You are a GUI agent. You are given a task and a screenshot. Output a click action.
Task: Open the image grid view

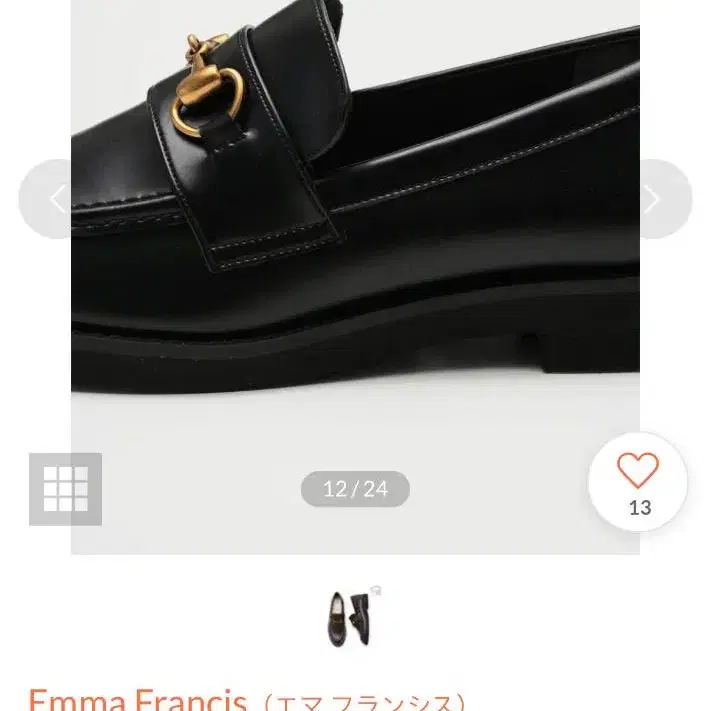(x=65, y=489)
